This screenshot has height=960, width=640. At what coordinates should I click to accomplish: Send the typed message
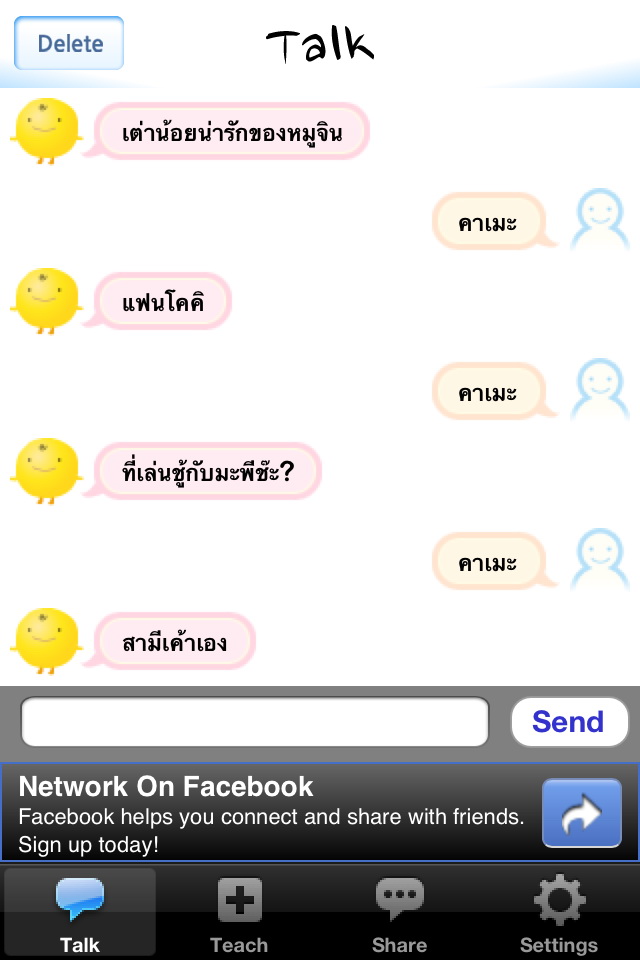pyautogui.click(x=568, y=722)
